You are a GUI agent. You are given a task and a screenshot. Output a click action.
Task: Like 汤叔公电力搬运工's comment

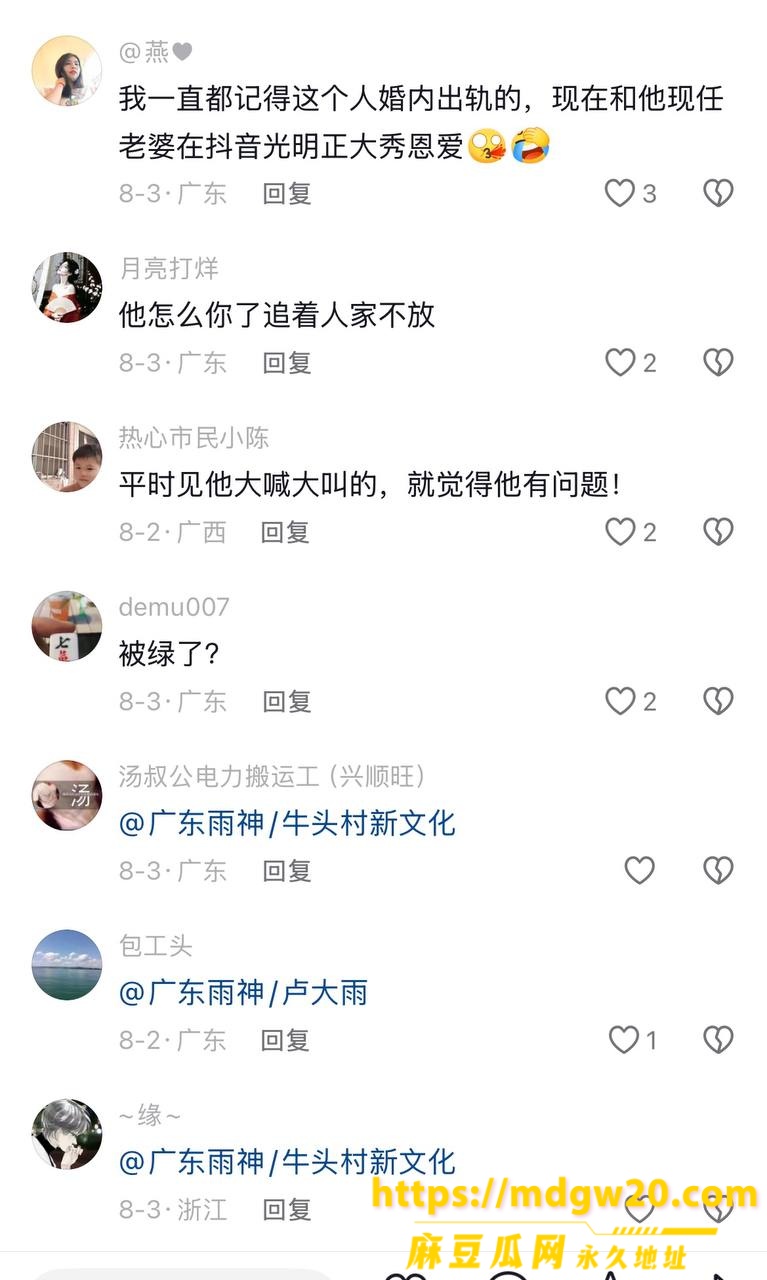[640, 871]
